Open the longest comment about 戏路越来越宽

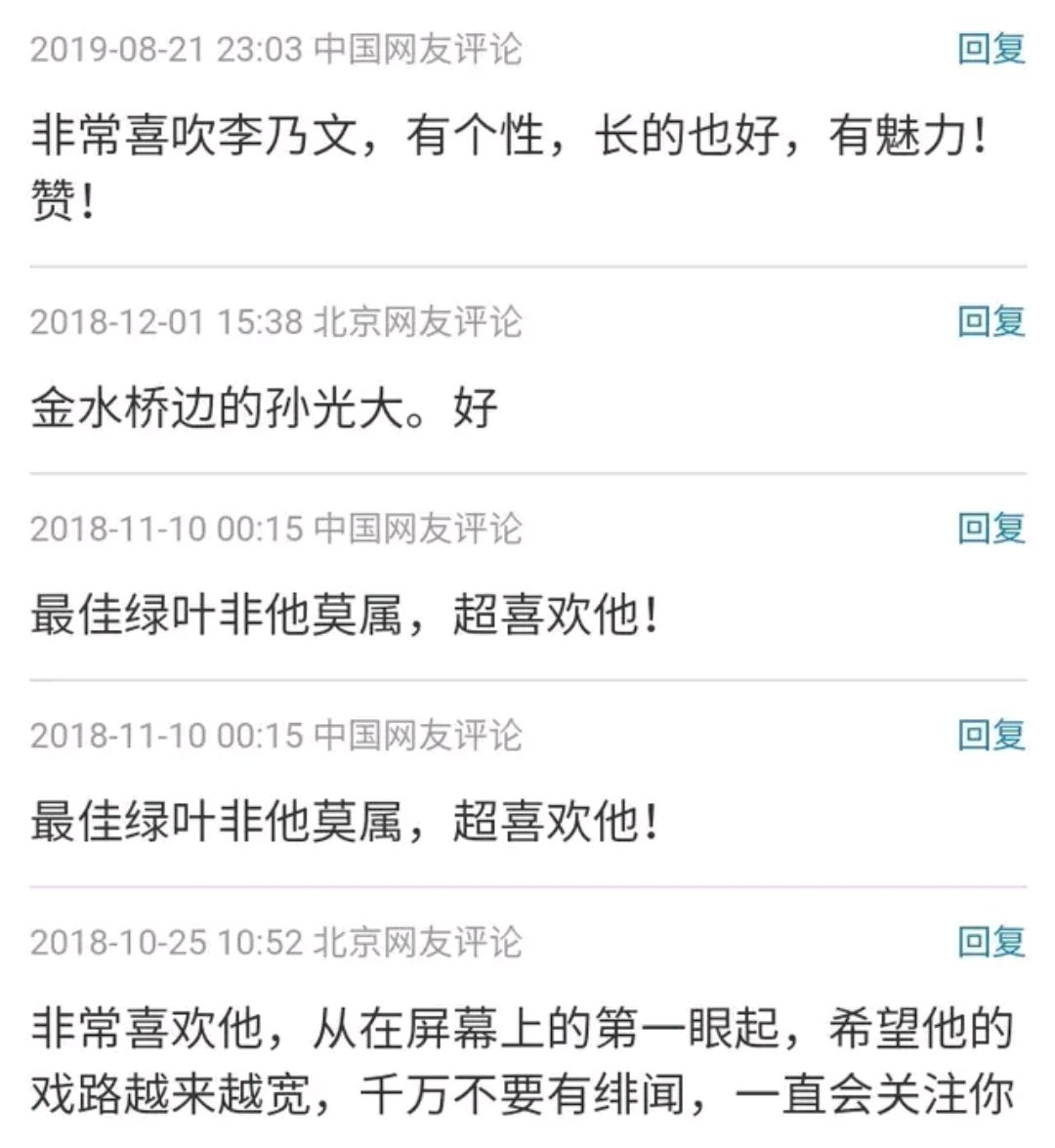508,1022
